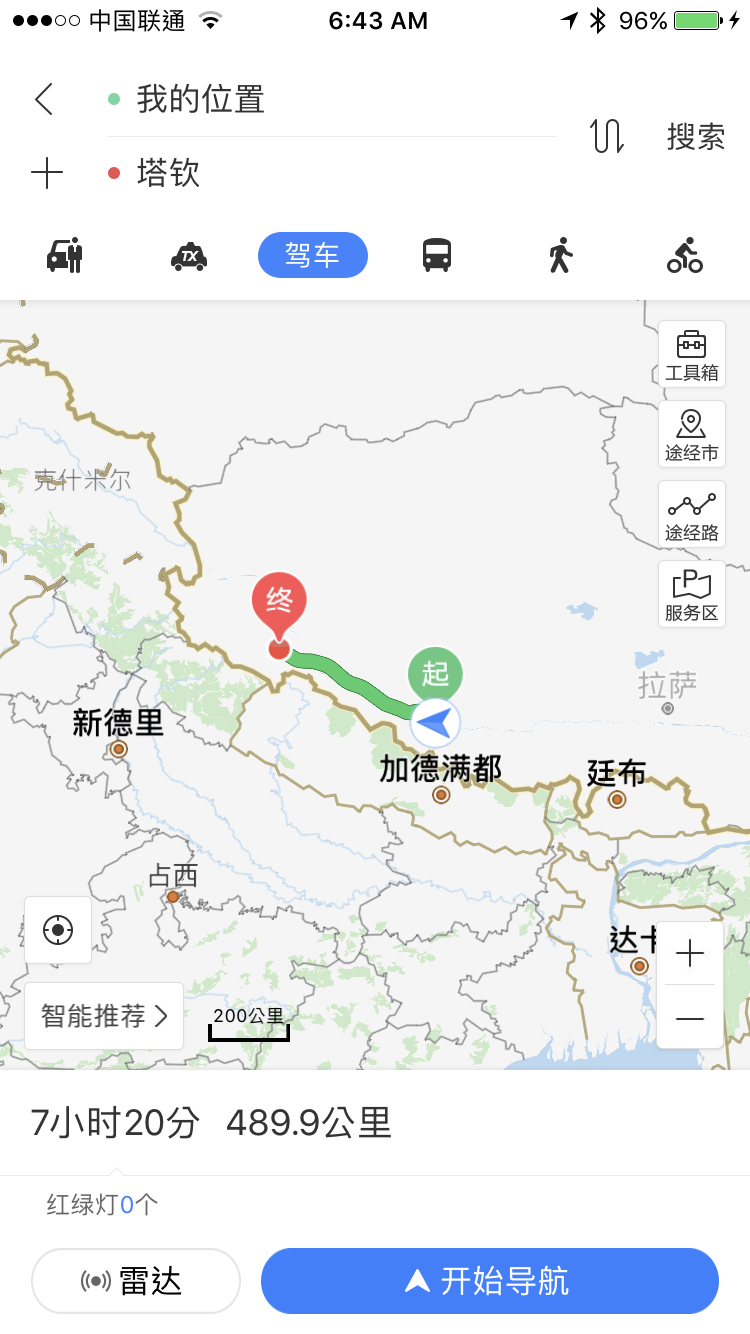Open 智能推荐 route preference options
The image size is (750, 1334).
[x=104, y=1016]
